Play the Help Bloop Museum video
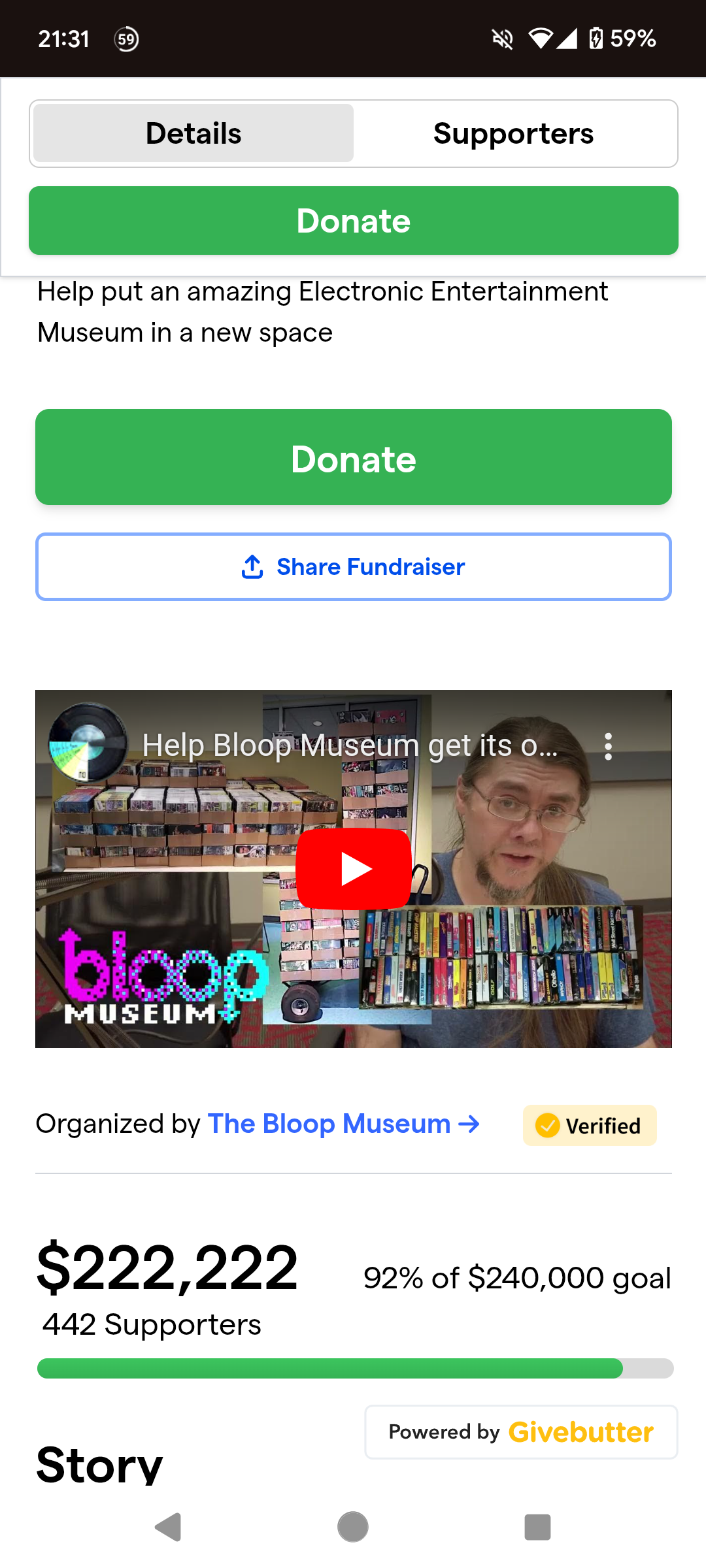This screenshot has height=1568, width=706. coord(354,869)
